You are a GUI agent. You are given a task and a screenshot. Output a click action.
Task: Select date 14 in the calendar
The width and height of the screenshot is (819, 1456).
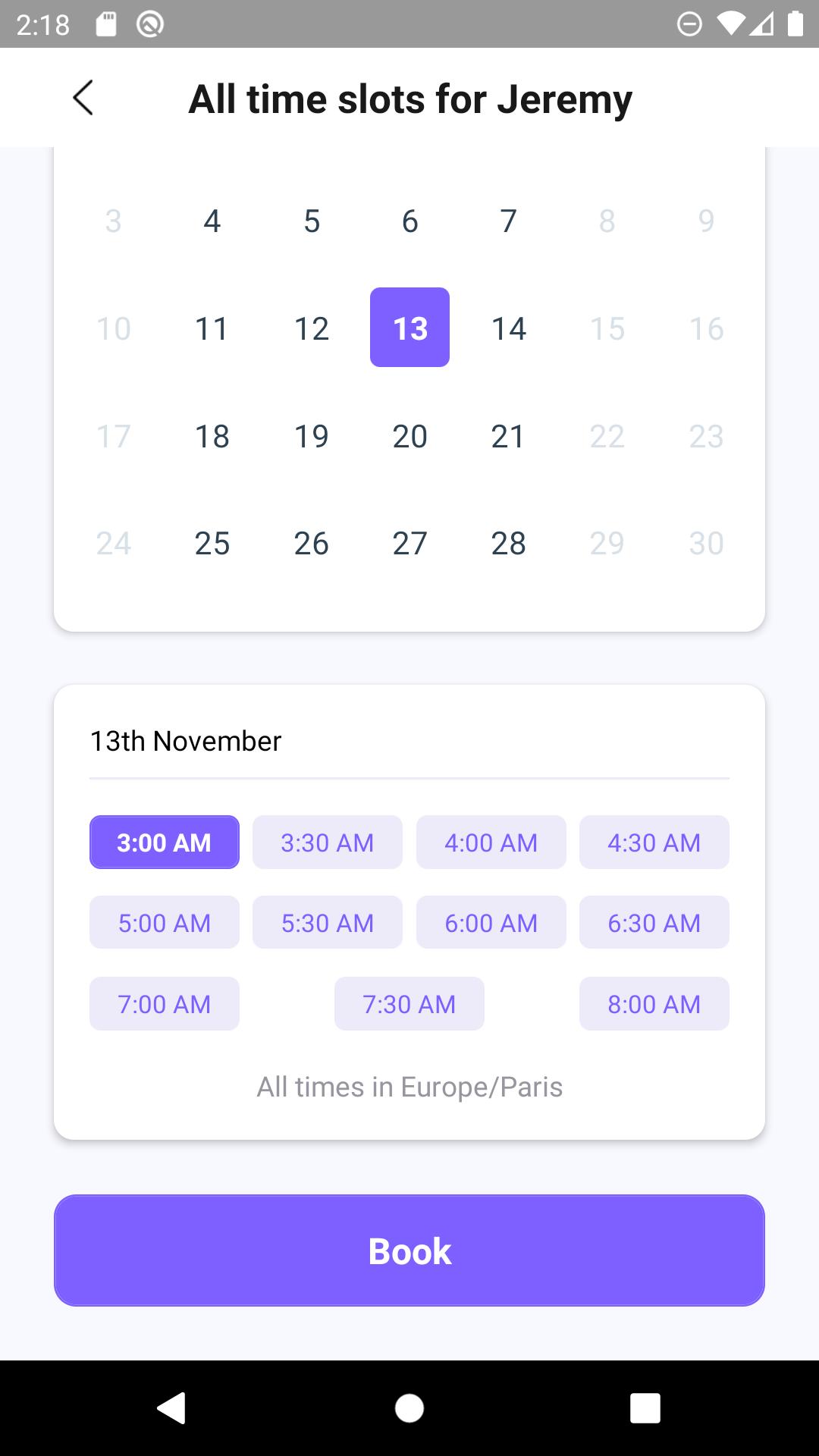point(508,328)
